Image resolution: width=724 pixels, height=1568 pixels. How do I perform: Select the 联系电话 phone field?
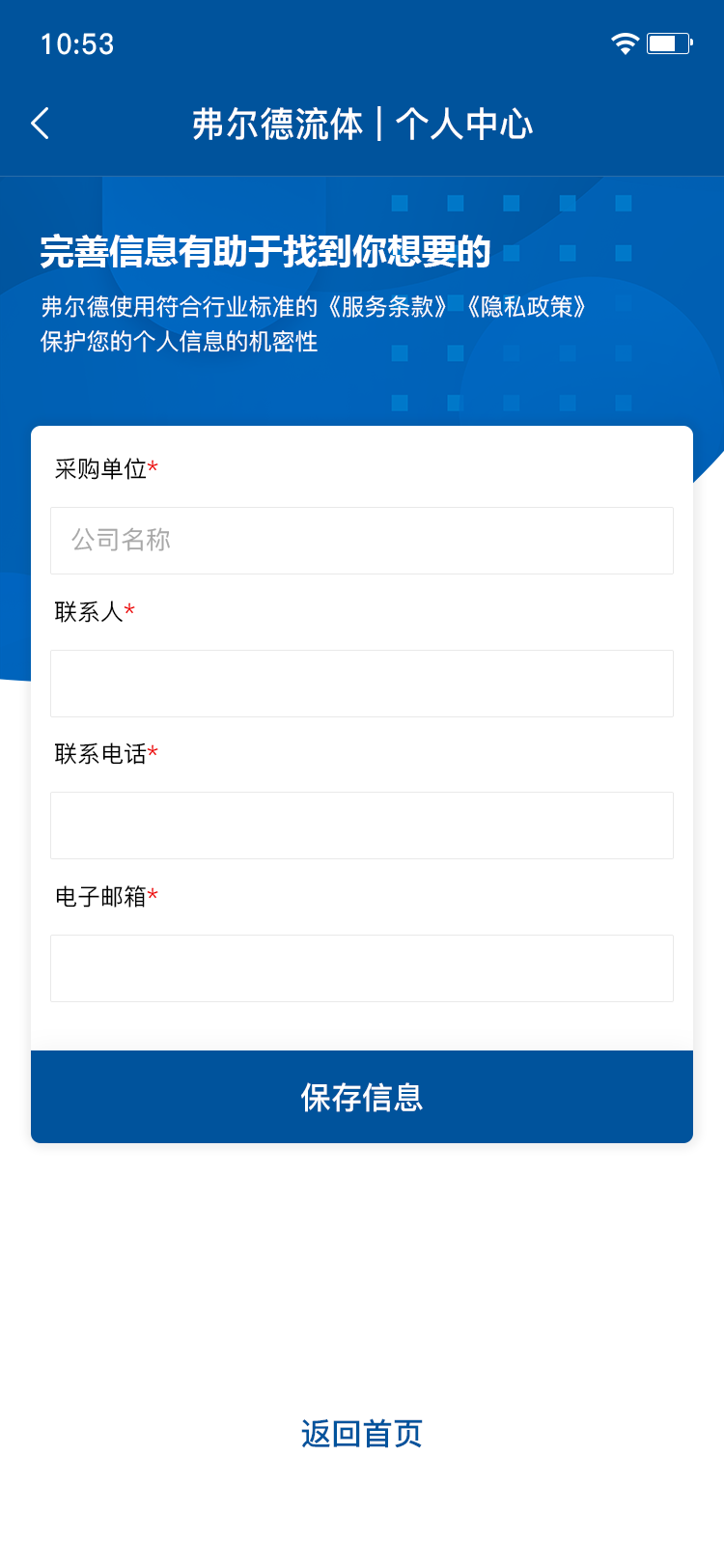pos(362,826)
